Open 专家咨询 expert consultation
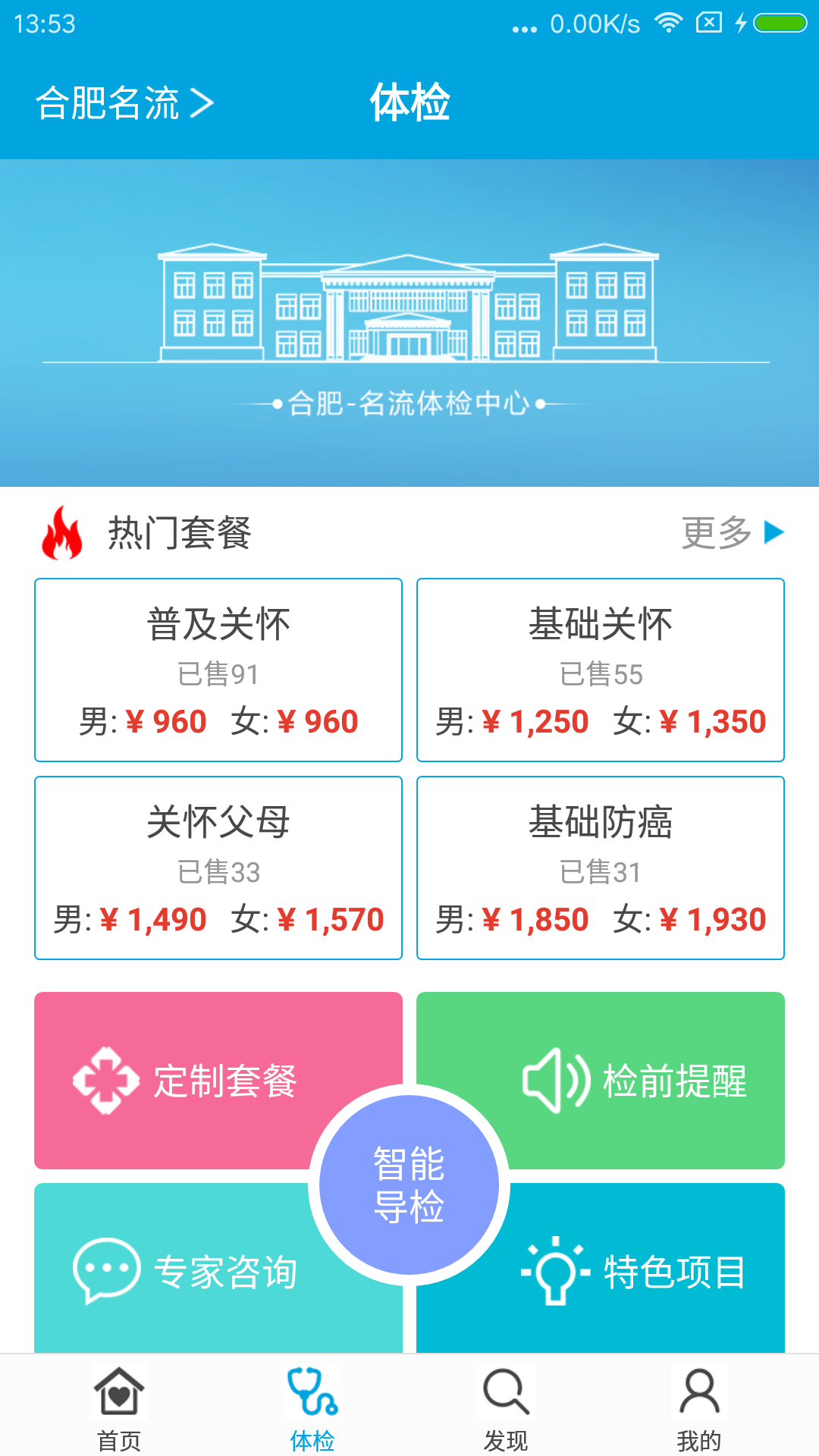 (x=186, y=1271)
